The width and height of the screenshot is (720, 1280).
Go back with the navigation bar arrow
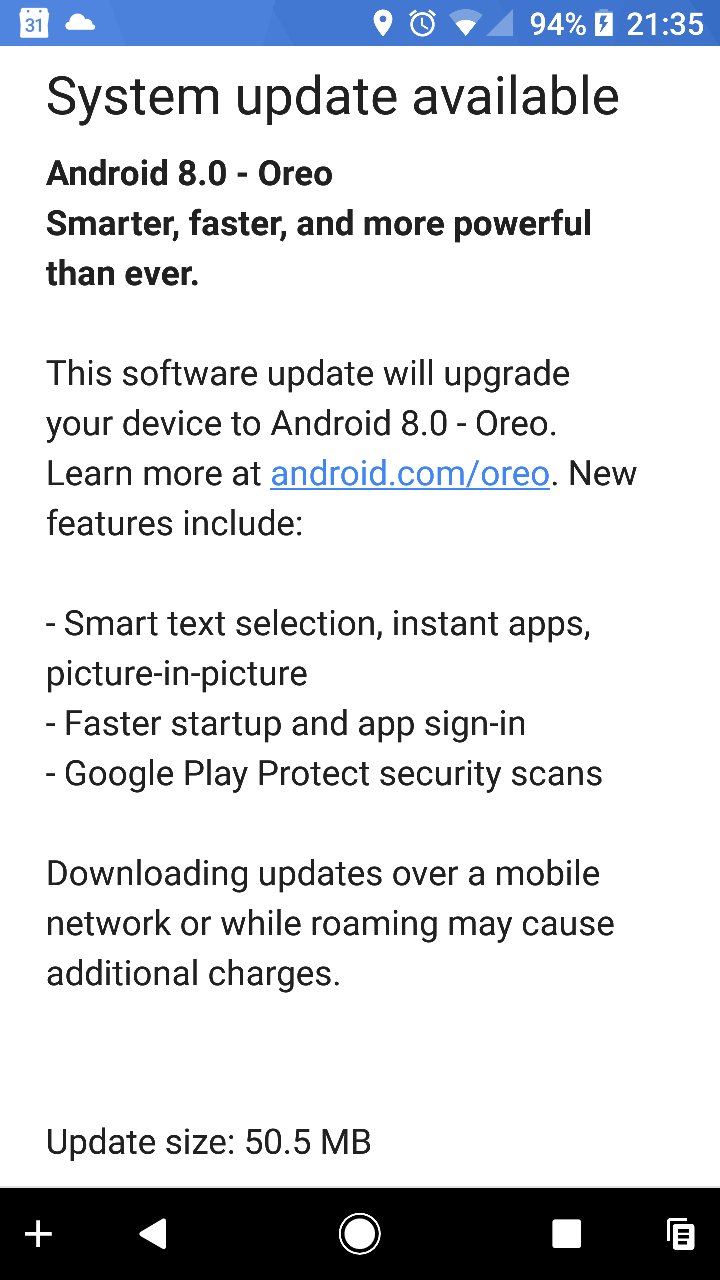pos(153,1234)
